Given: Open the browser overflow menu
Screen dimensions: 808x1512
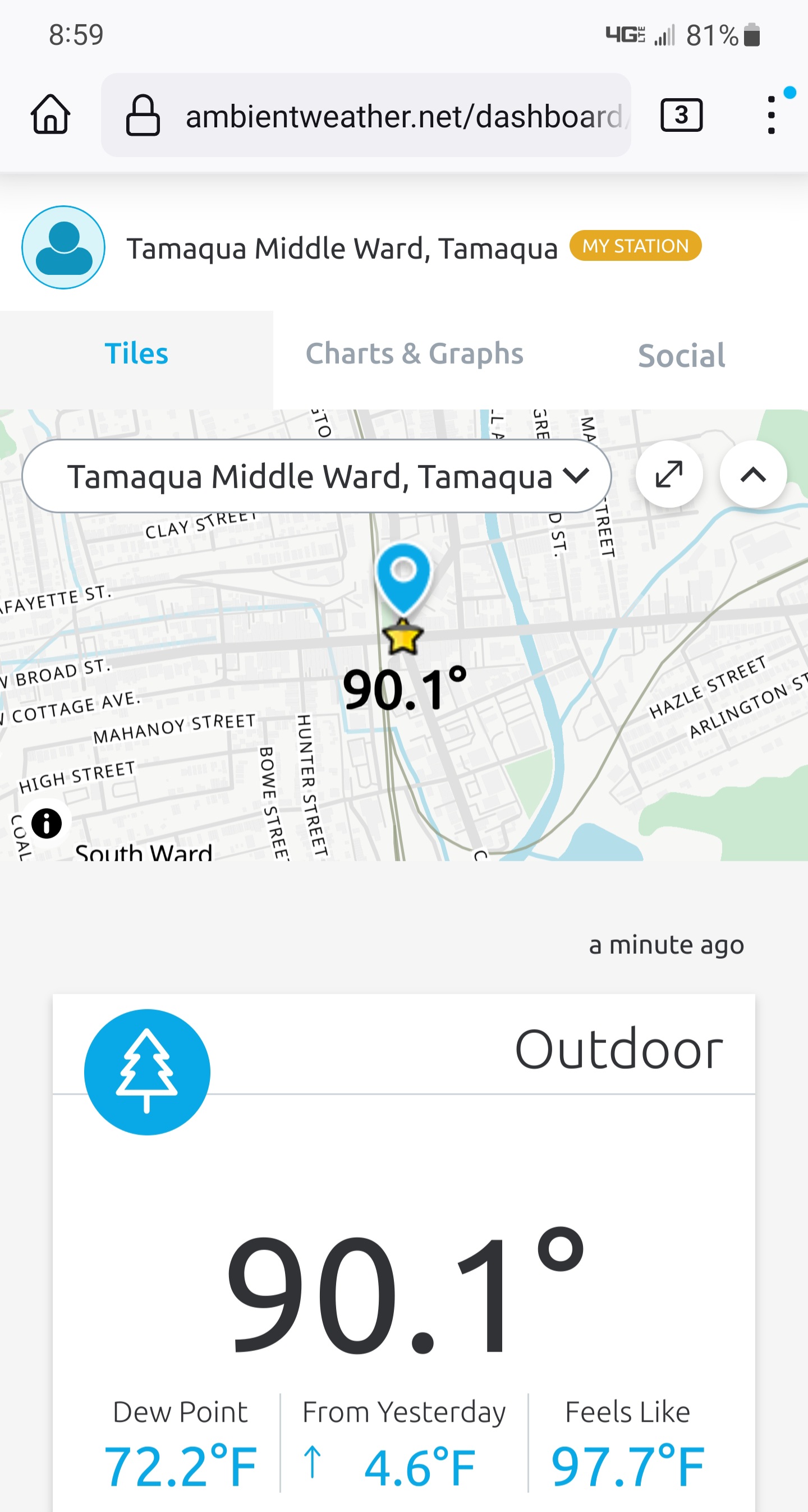Looking at the screenshot, I should coord(771,115).
